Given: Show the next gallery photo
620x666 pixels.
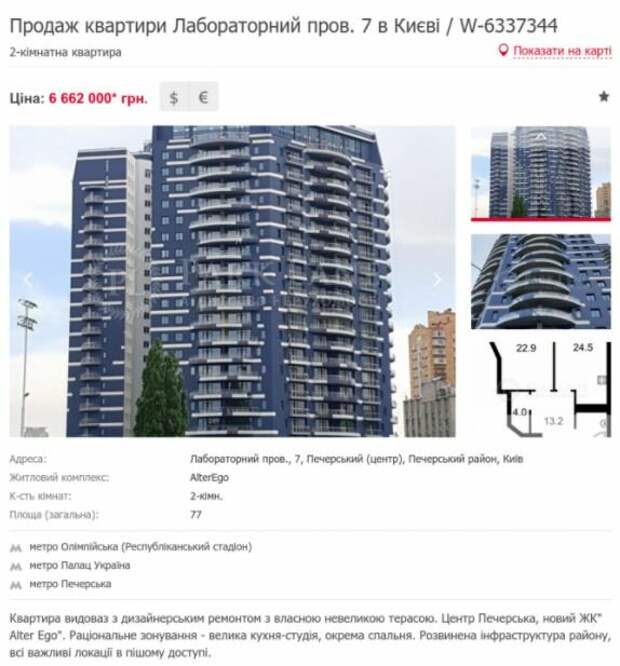Looking at the screenshot, I should click(436, 280).
